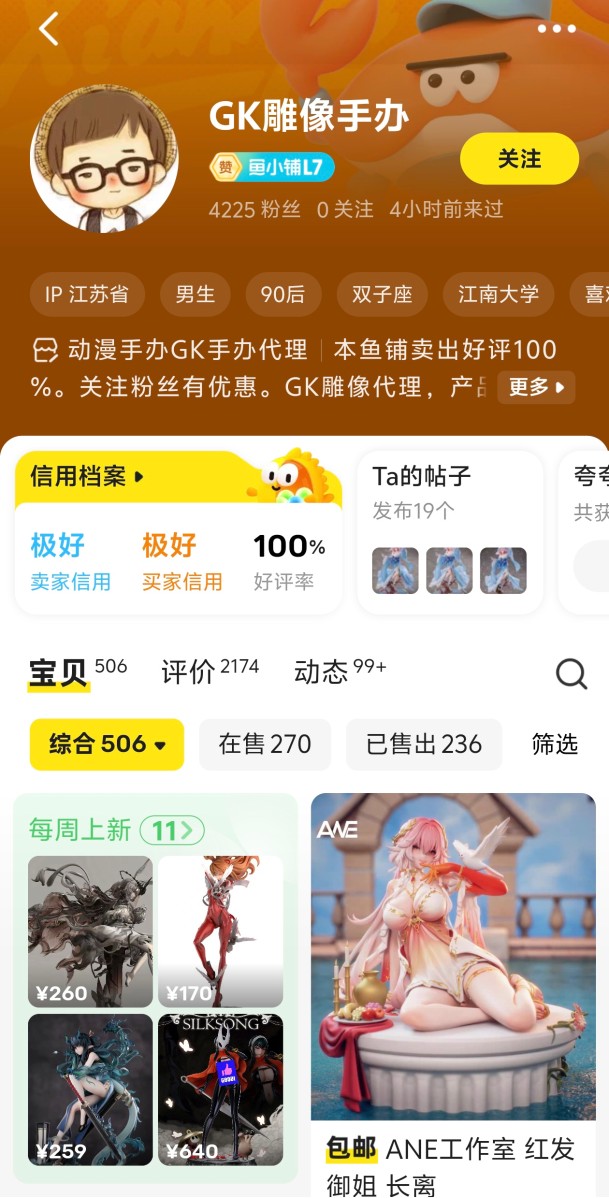Open the three-dot overflow menu
The width and height of the screenshot is (609, 1198).
(x=556, y=29)
